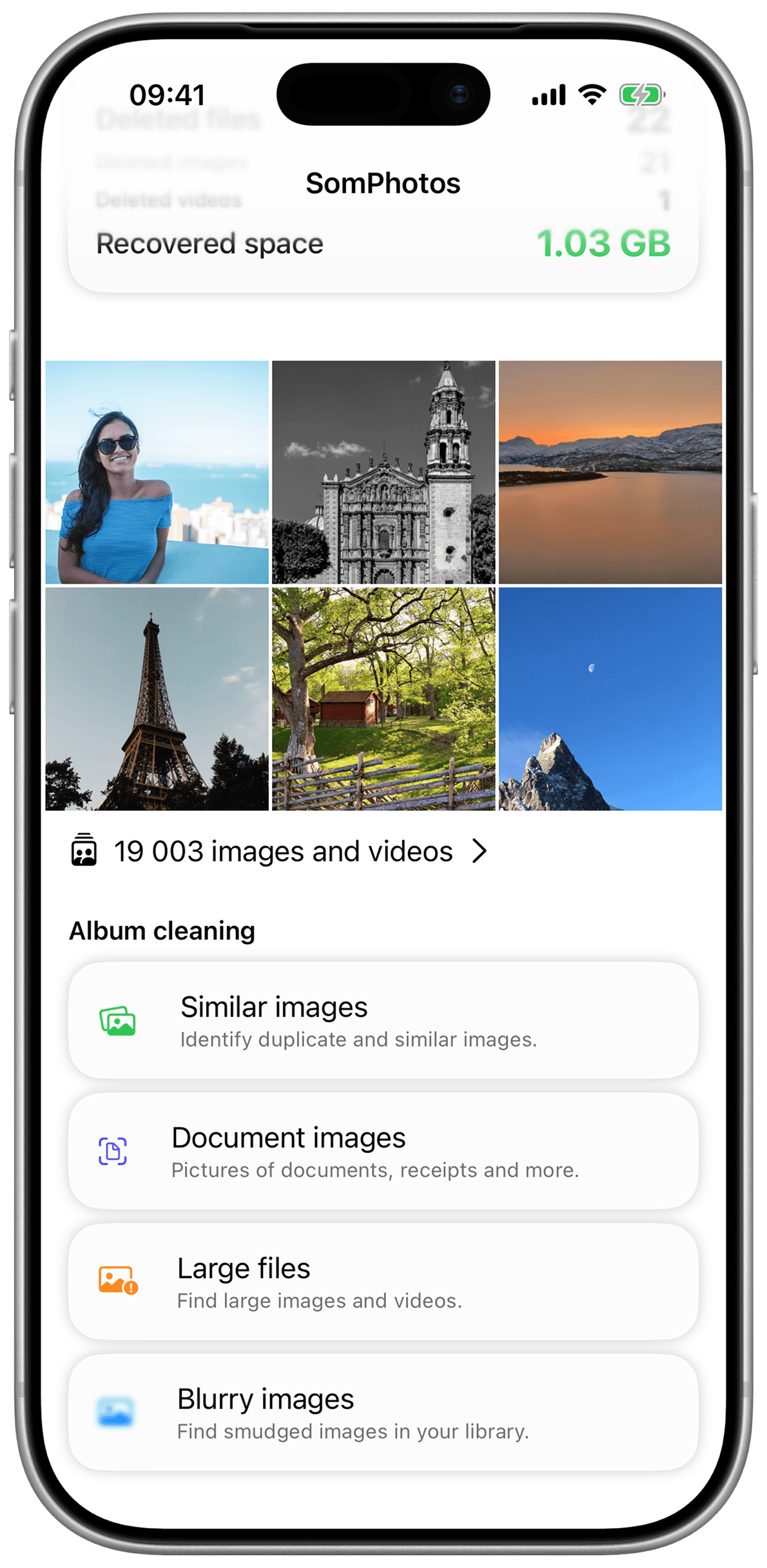Open the Similar images cleaning card
Viewport: 767px width, 1568px height.
[383, 1022]
